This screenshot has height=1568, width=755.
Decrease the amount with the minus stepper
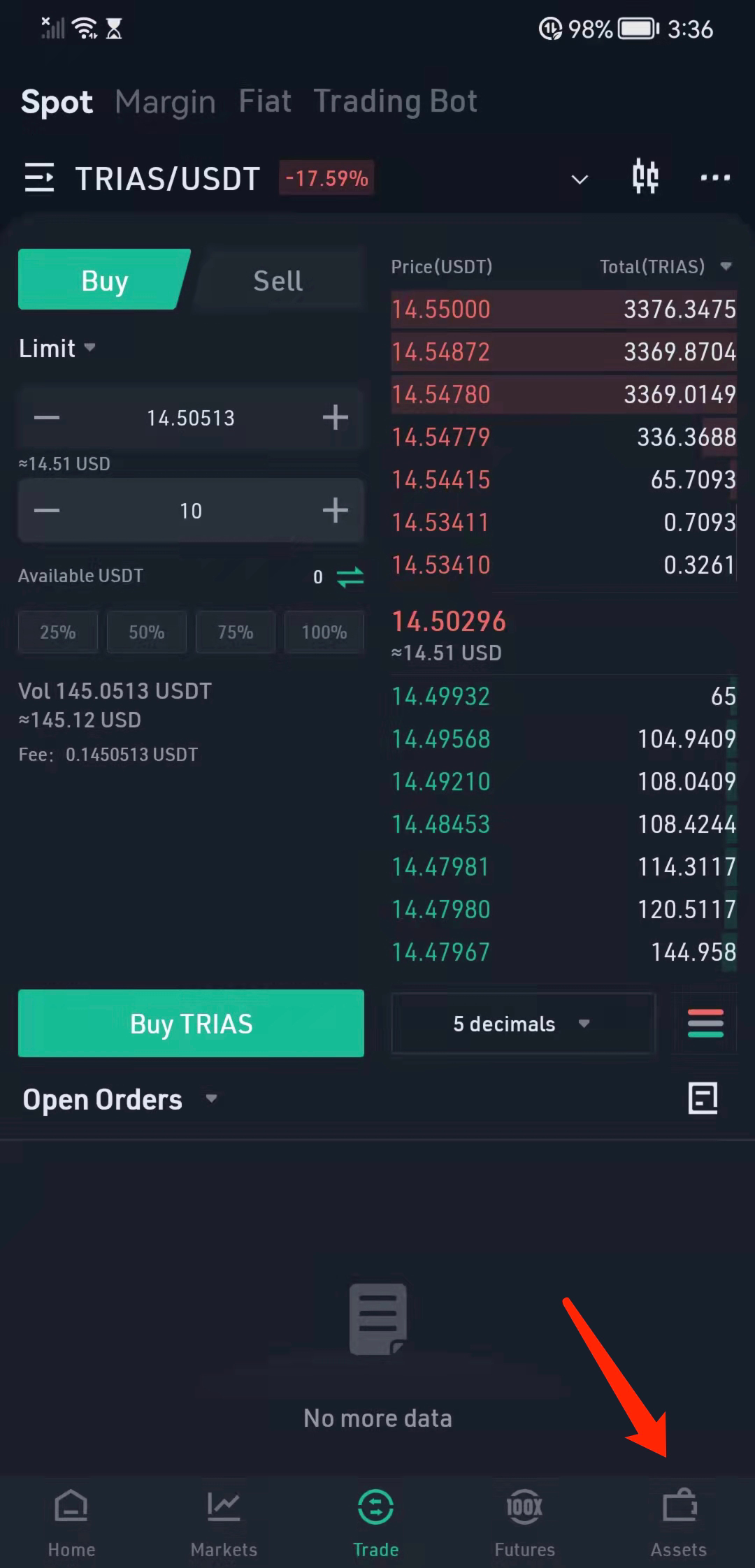(x=47, y=511)
